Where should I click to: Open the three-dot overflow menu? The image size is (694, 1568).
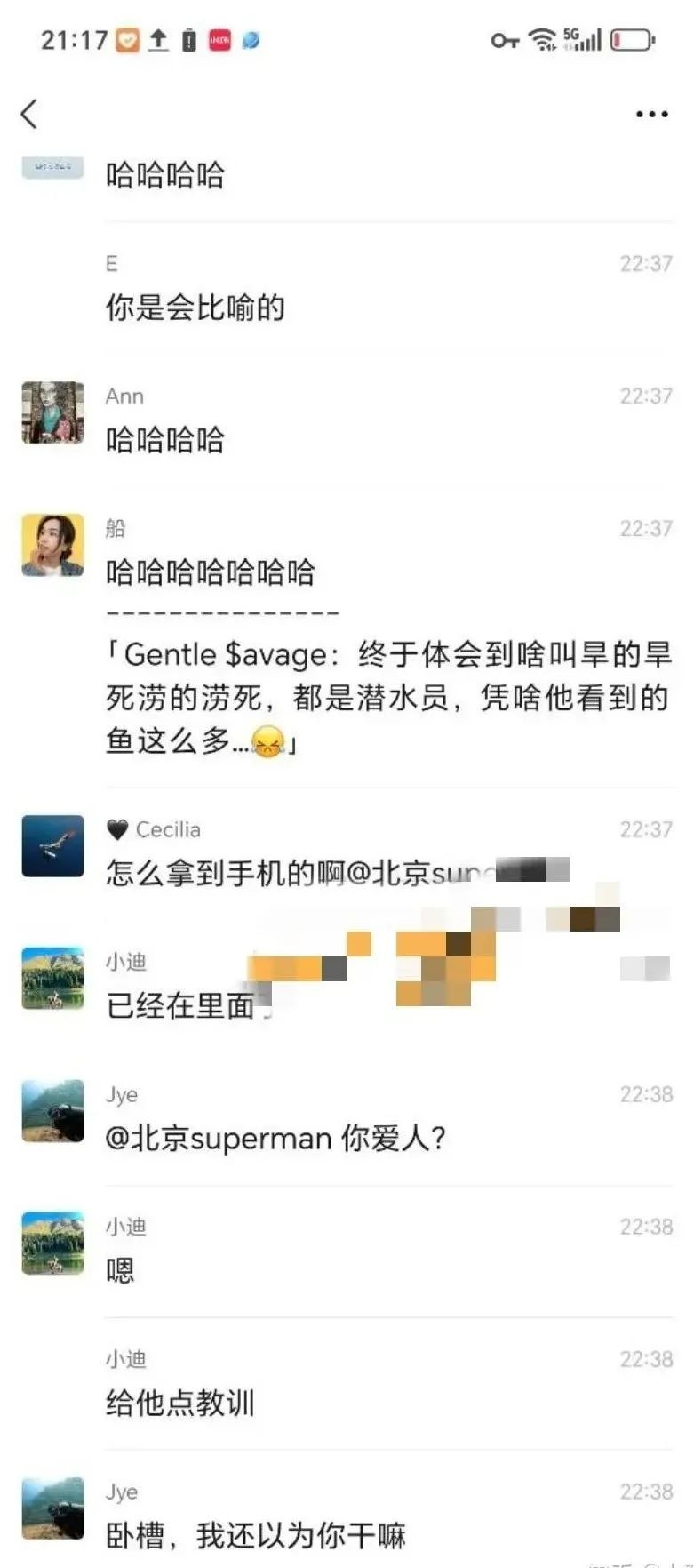click(x=651, y=115)
